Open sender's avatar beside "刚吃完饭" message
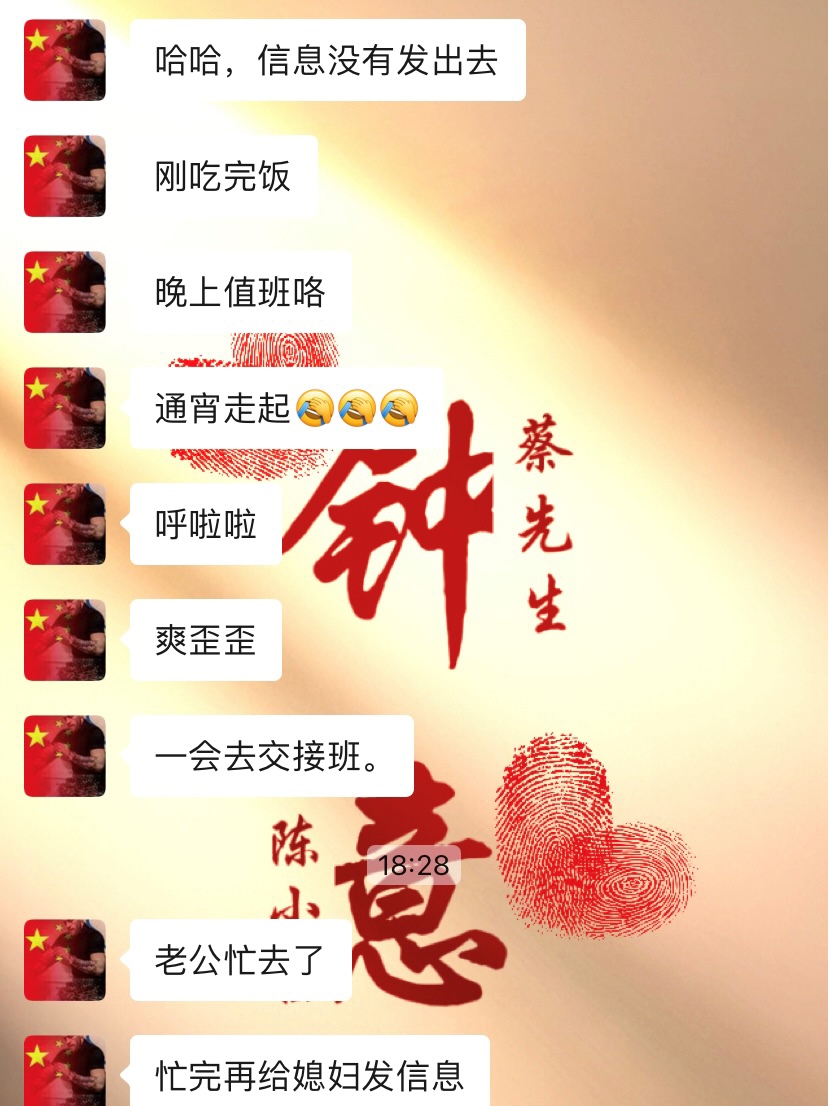Viewport: 828px width, 1106px height. (65, 176)
